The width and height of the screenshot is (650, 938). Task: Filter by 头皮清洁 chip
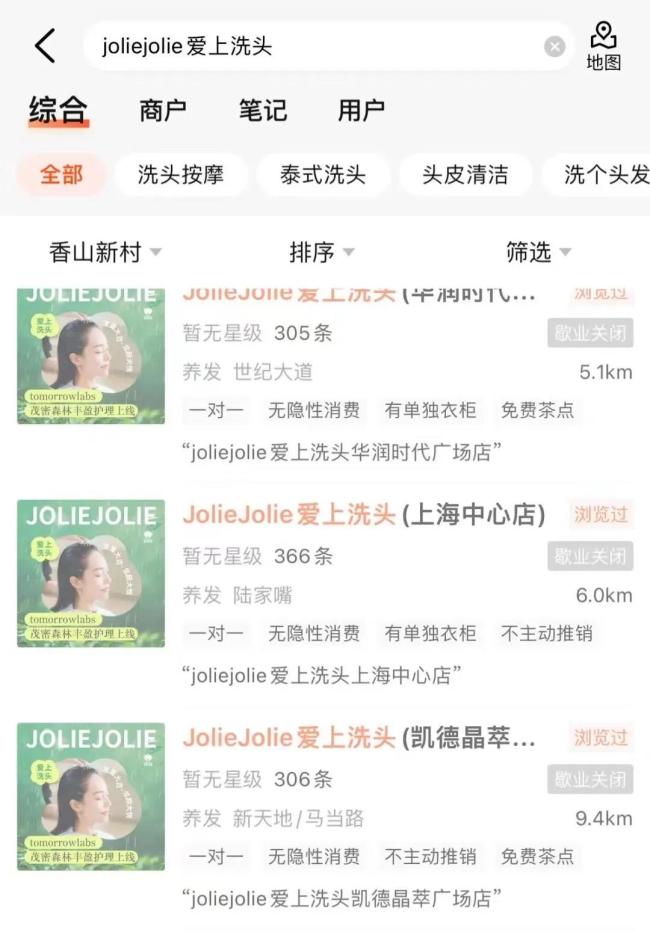tap(464, 175)
